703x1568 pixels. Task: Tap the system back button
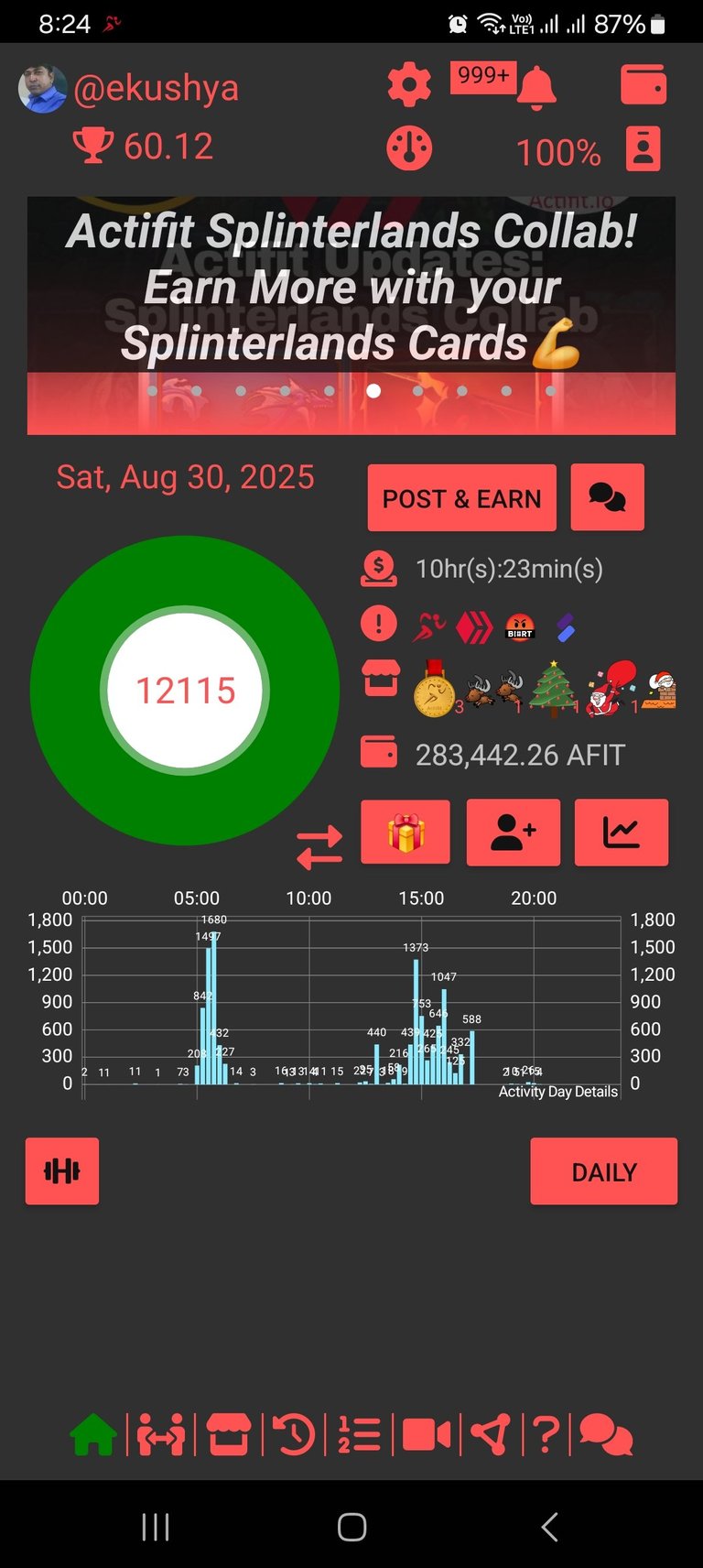(549, 1527)
